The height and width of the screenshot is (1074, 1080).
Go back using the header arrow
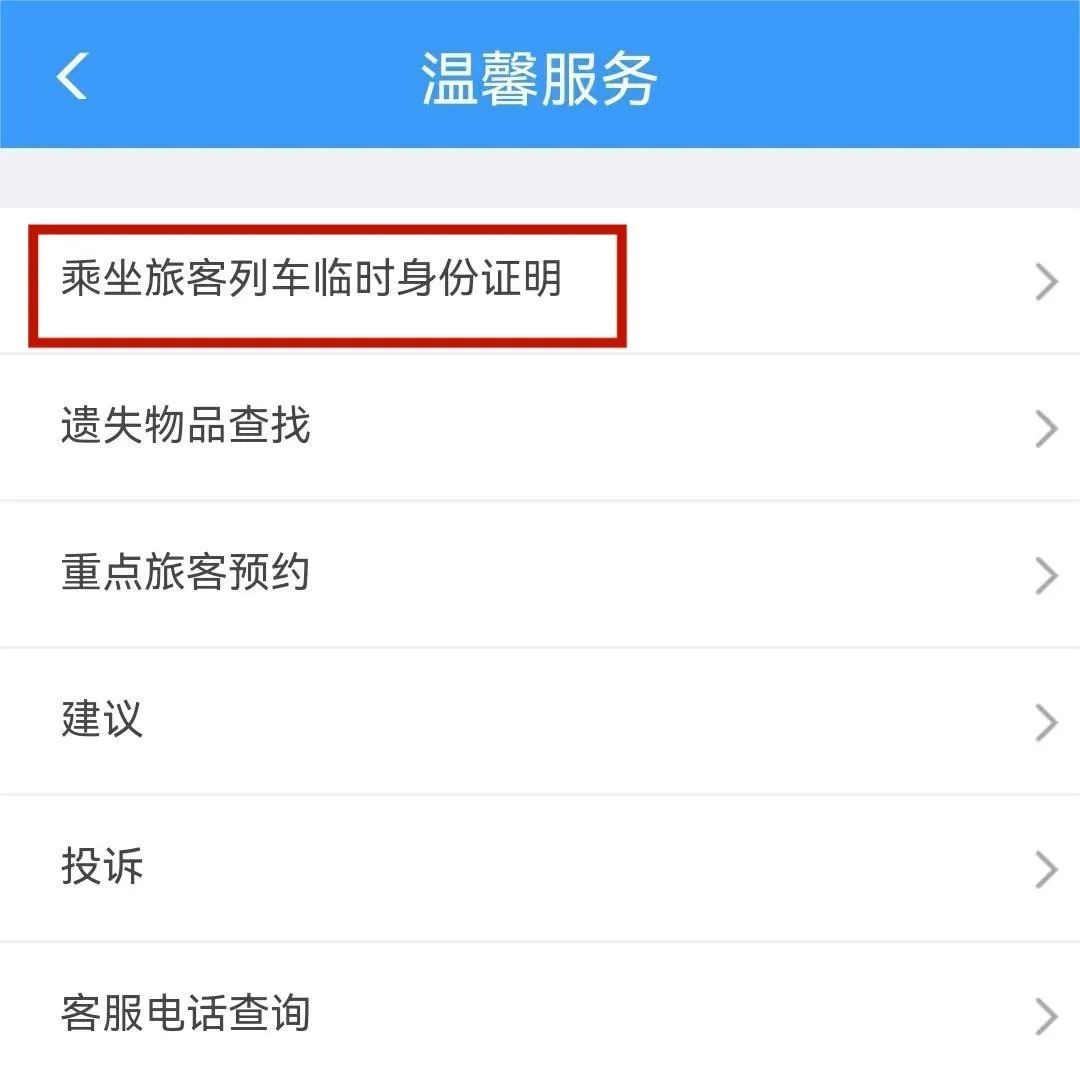72,76
